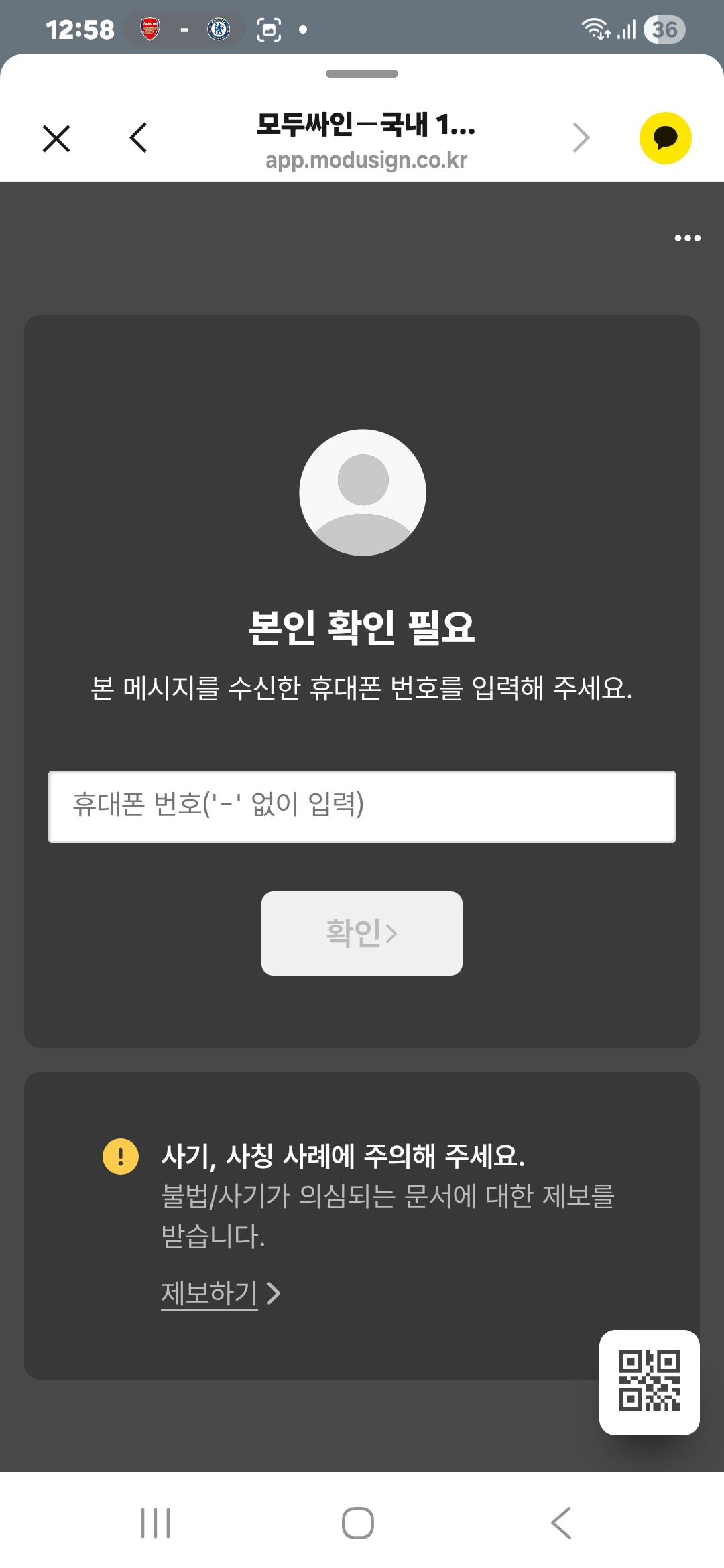Tap the 확인 button
The width and height of the screenshot is (724, 1568).
[x=362, y=933]
